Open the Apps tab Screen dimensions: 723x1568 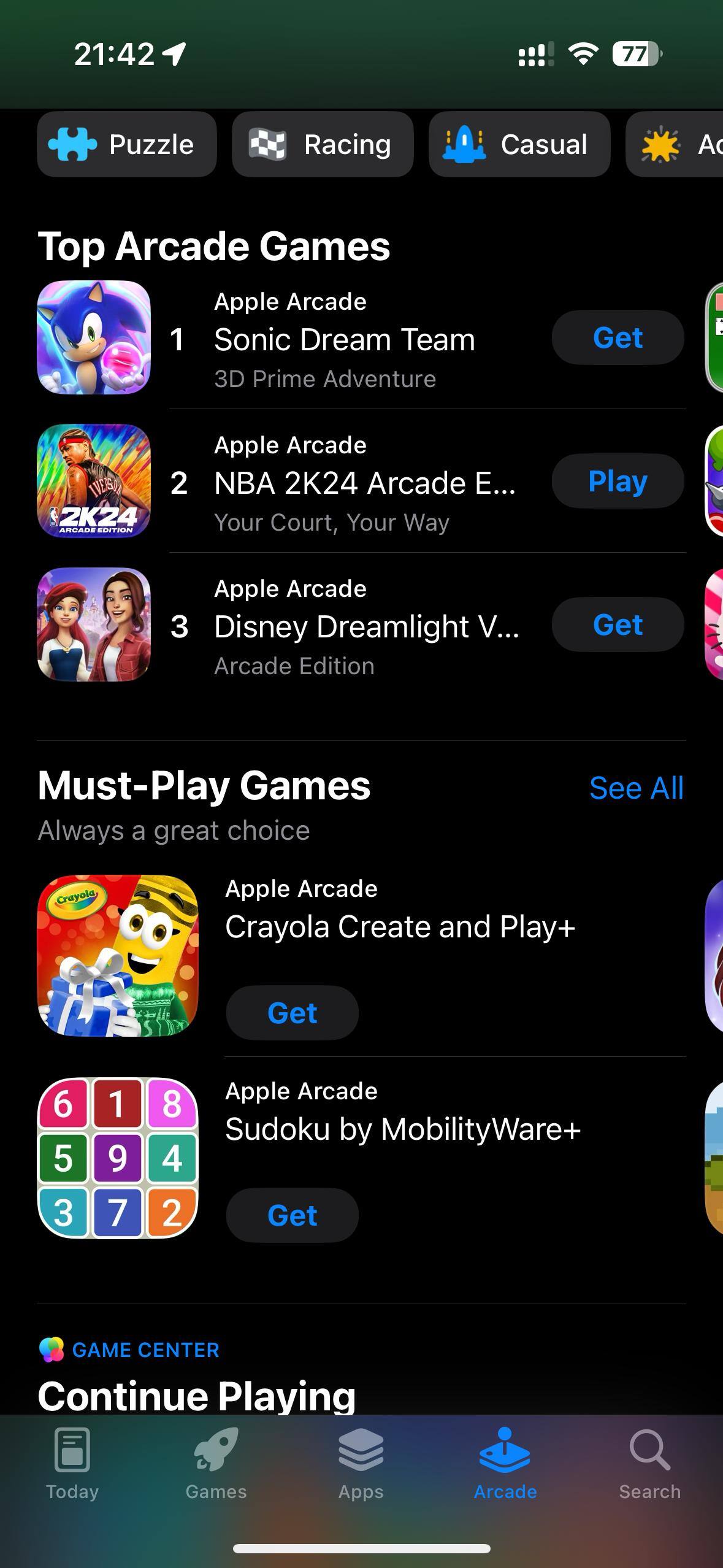pyautogui.click(x=361, y=1464)
